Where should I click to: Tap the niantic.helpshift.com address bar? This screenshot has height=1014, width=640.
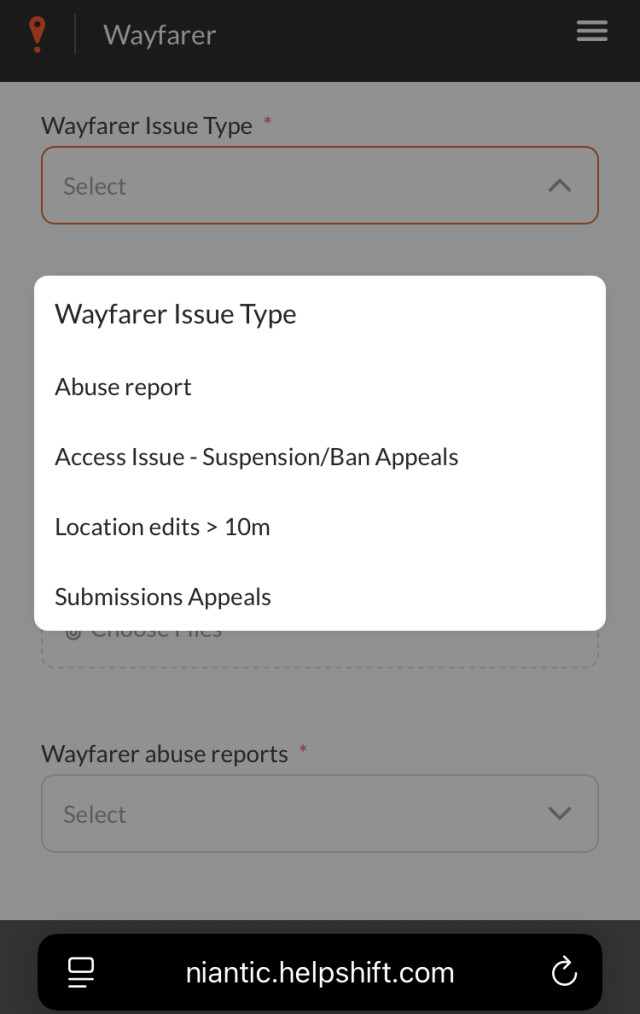tap(320, 972)
